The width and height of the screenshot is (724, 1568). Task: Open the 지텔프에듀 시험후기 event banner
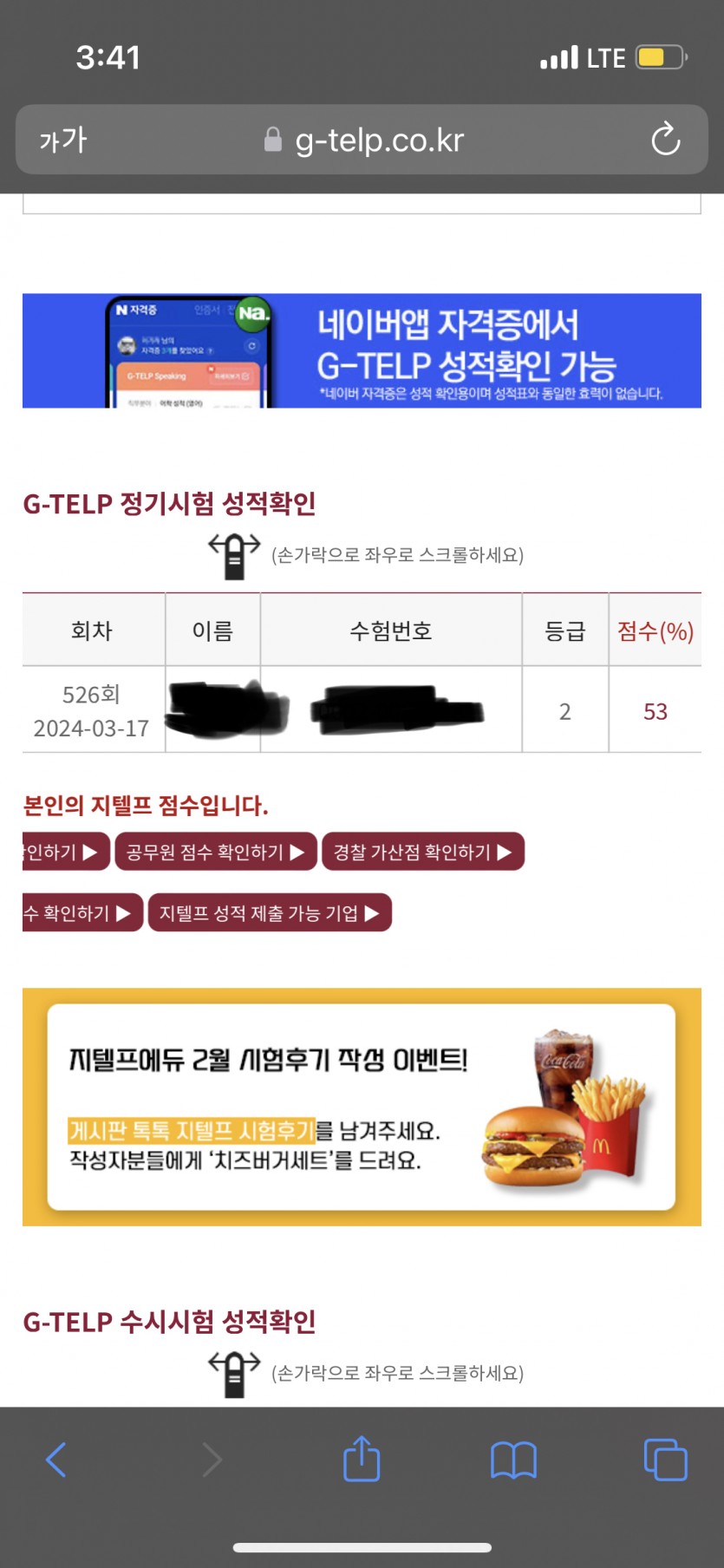coord(362,1107)
